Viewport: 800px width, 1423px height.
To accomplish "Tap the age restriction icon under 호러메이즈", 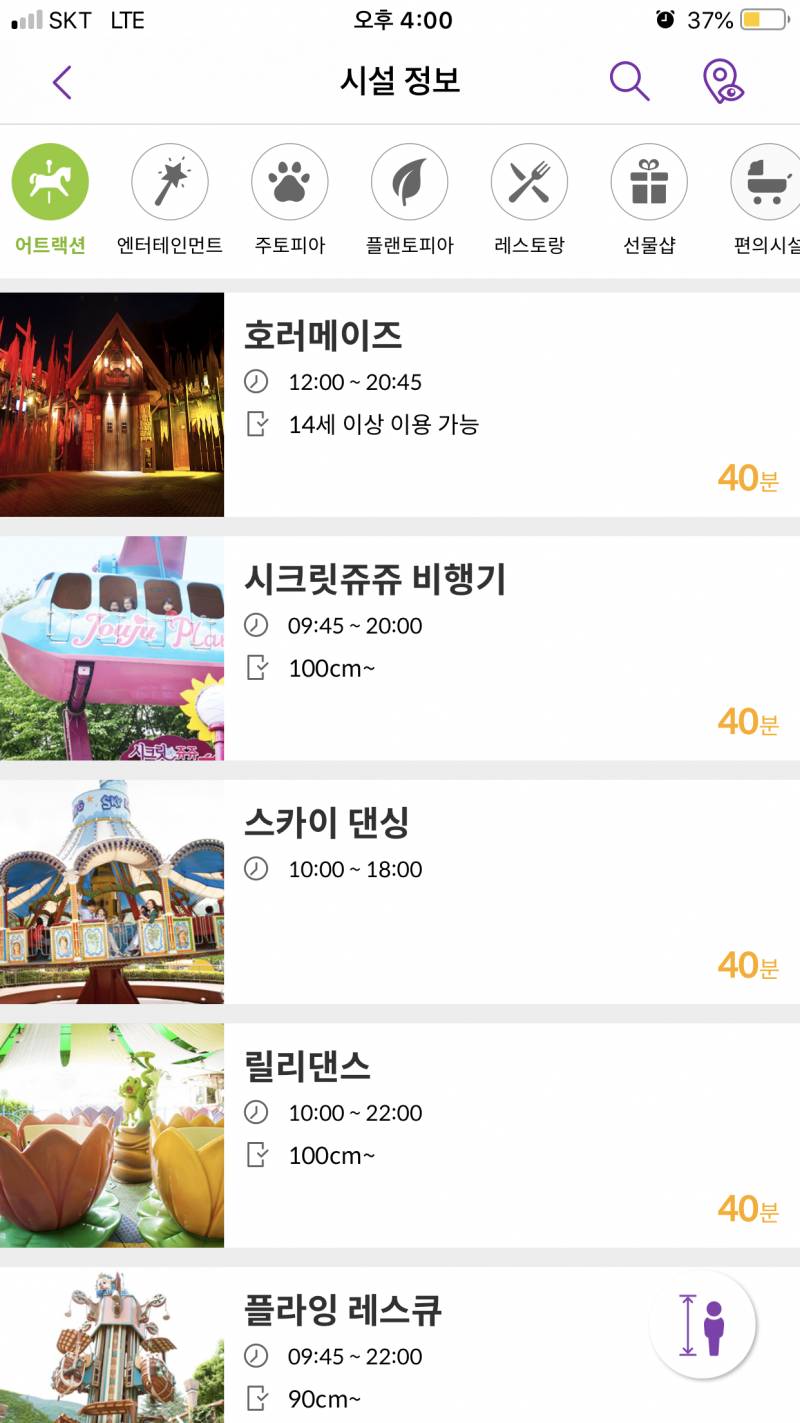I will 257,424.
